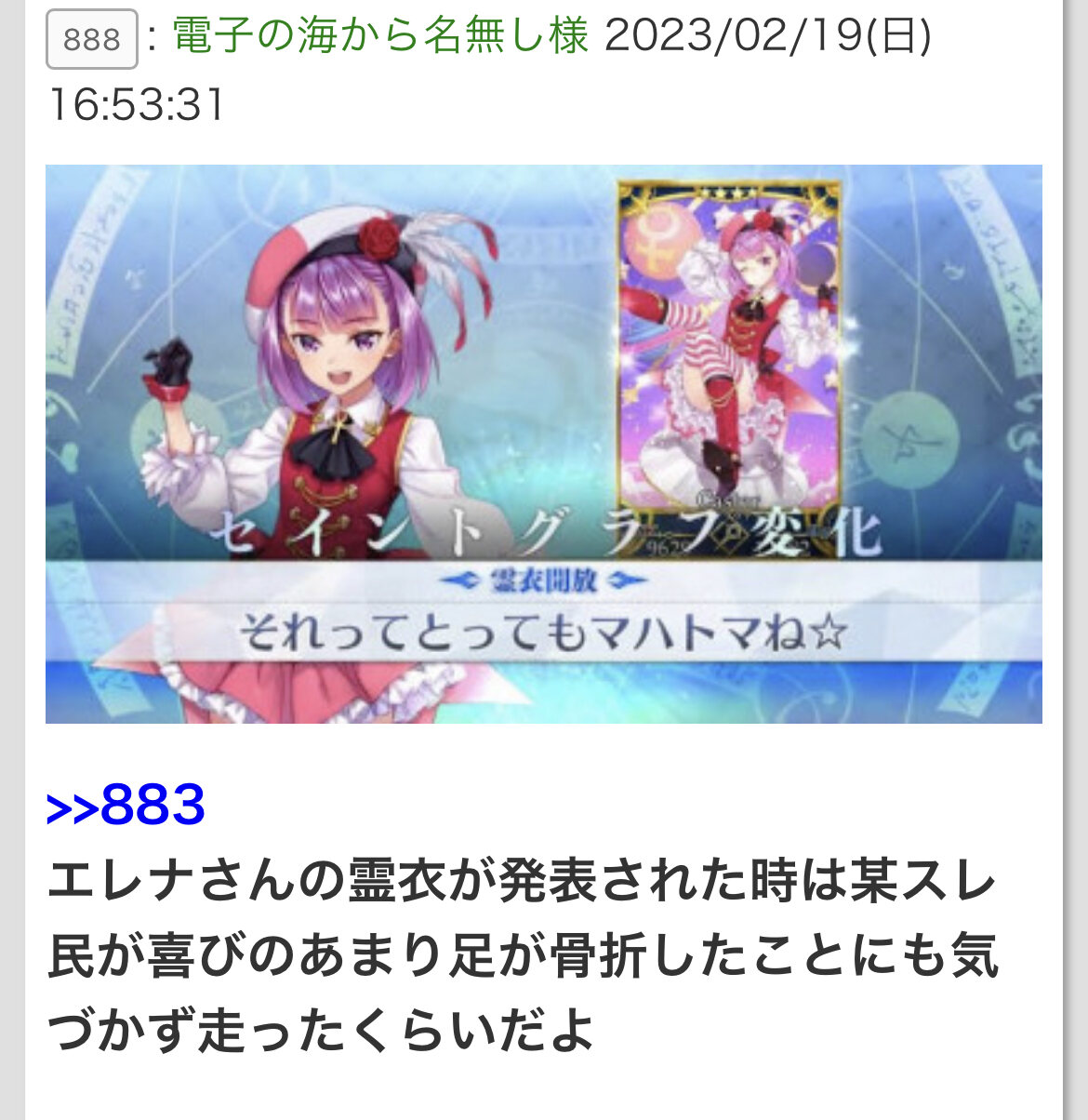Open the attached costume image
This screenshot has height=1120, width=1088.
tap(543, 444)
